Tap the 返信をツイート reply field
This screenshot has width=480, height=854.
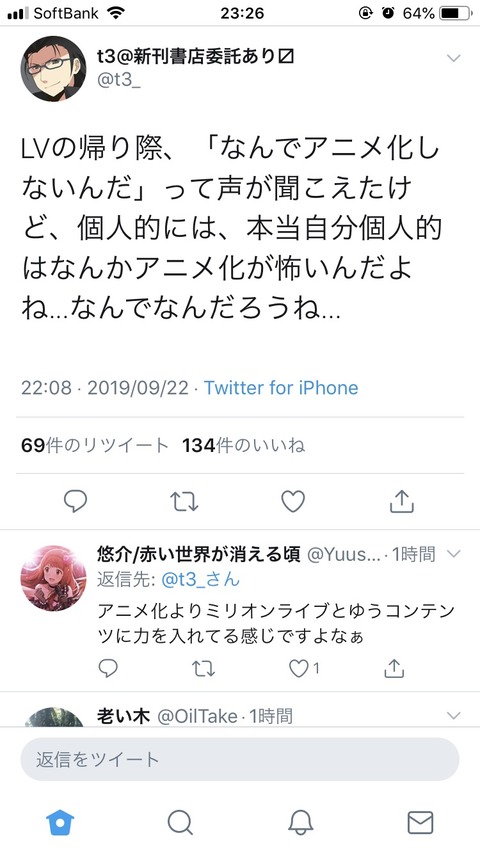tap(240, 759)
